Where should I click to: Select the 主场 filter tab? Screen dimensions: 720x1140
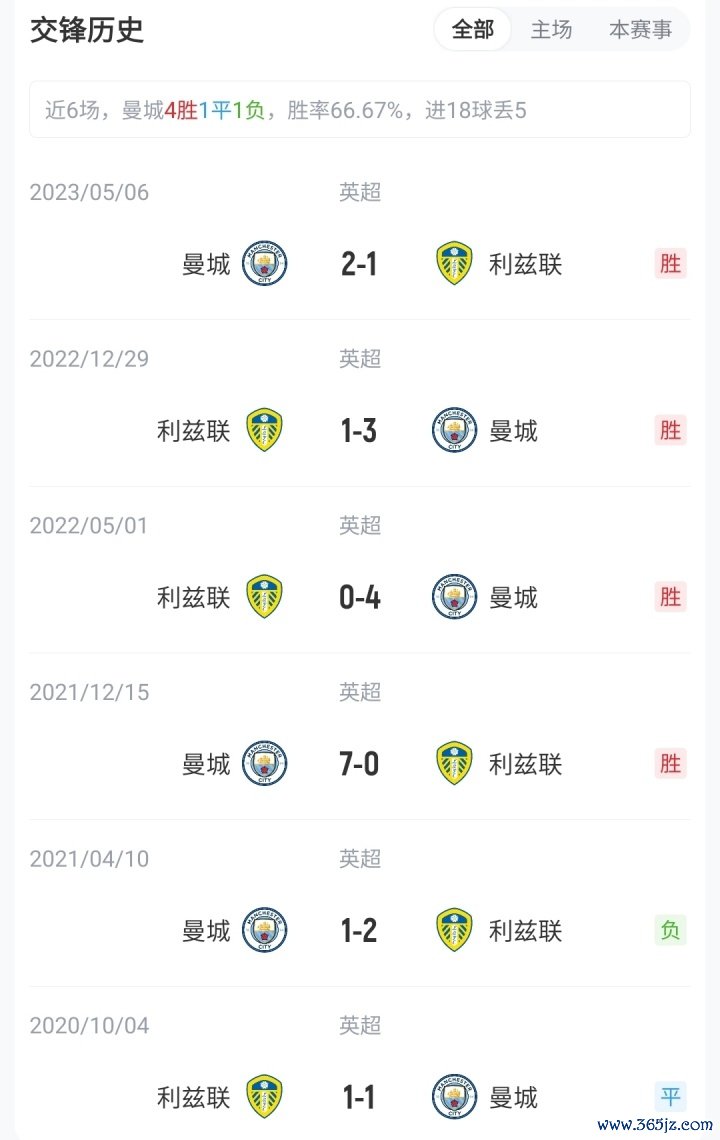pos(551,30)
